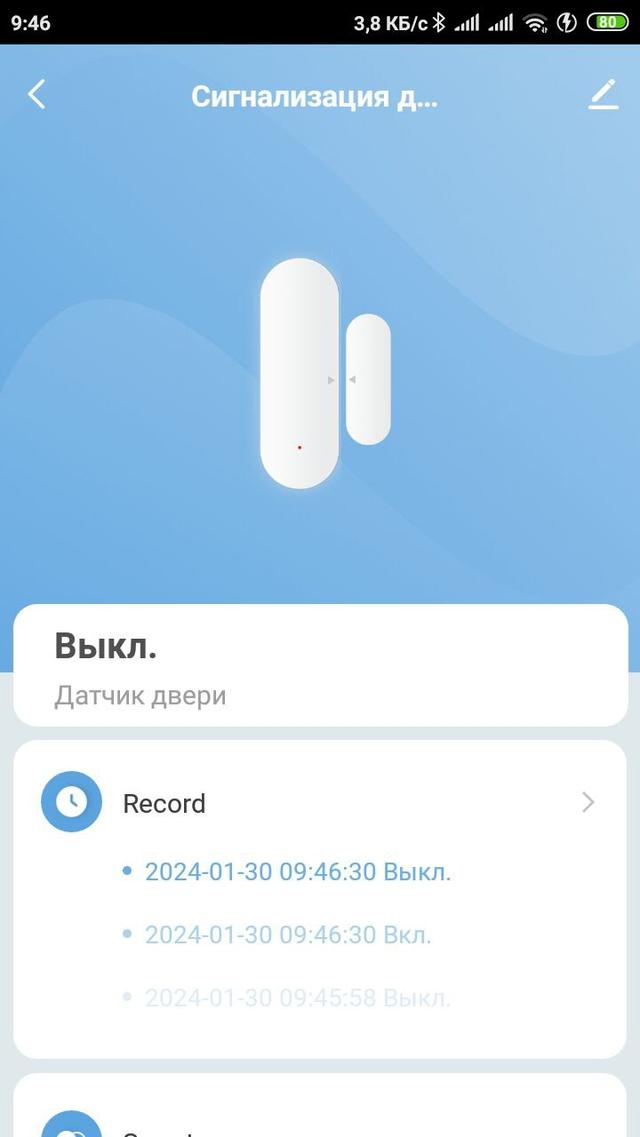This screenshot has height=1137, width=640.
Task: Go back using the top-left arrow
Action: click(37, 95)
